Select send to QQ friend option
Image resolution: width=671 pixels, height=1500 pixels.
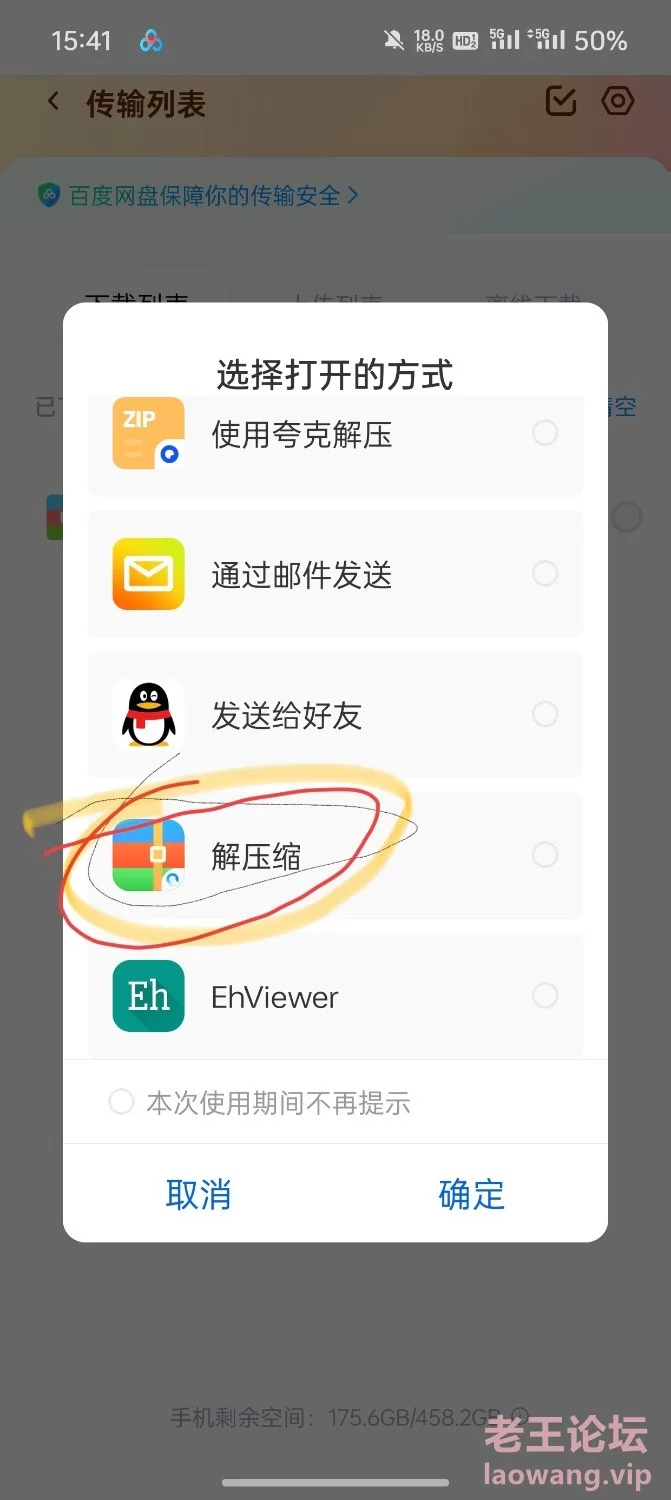click(335, 715)
